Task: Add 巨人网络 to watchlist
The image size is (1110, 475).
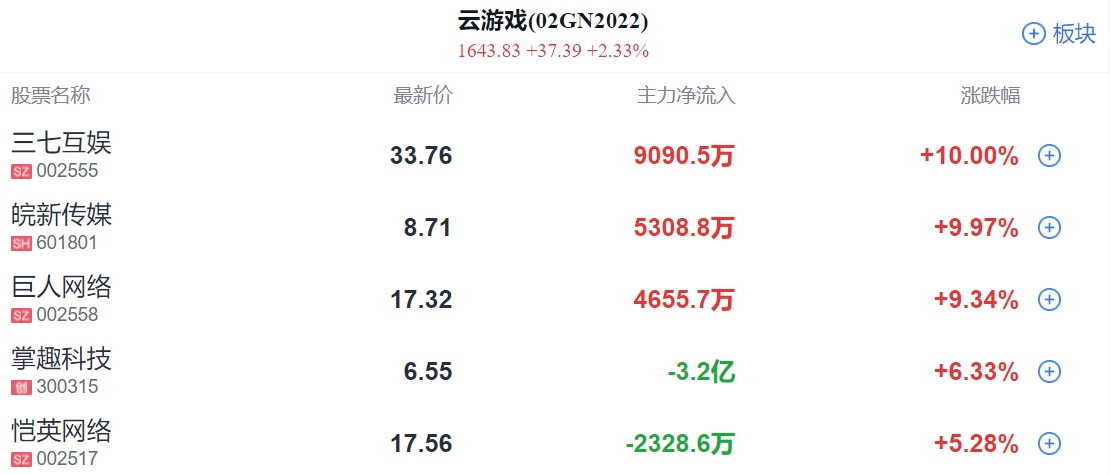Action: (x=1049, y=299)
